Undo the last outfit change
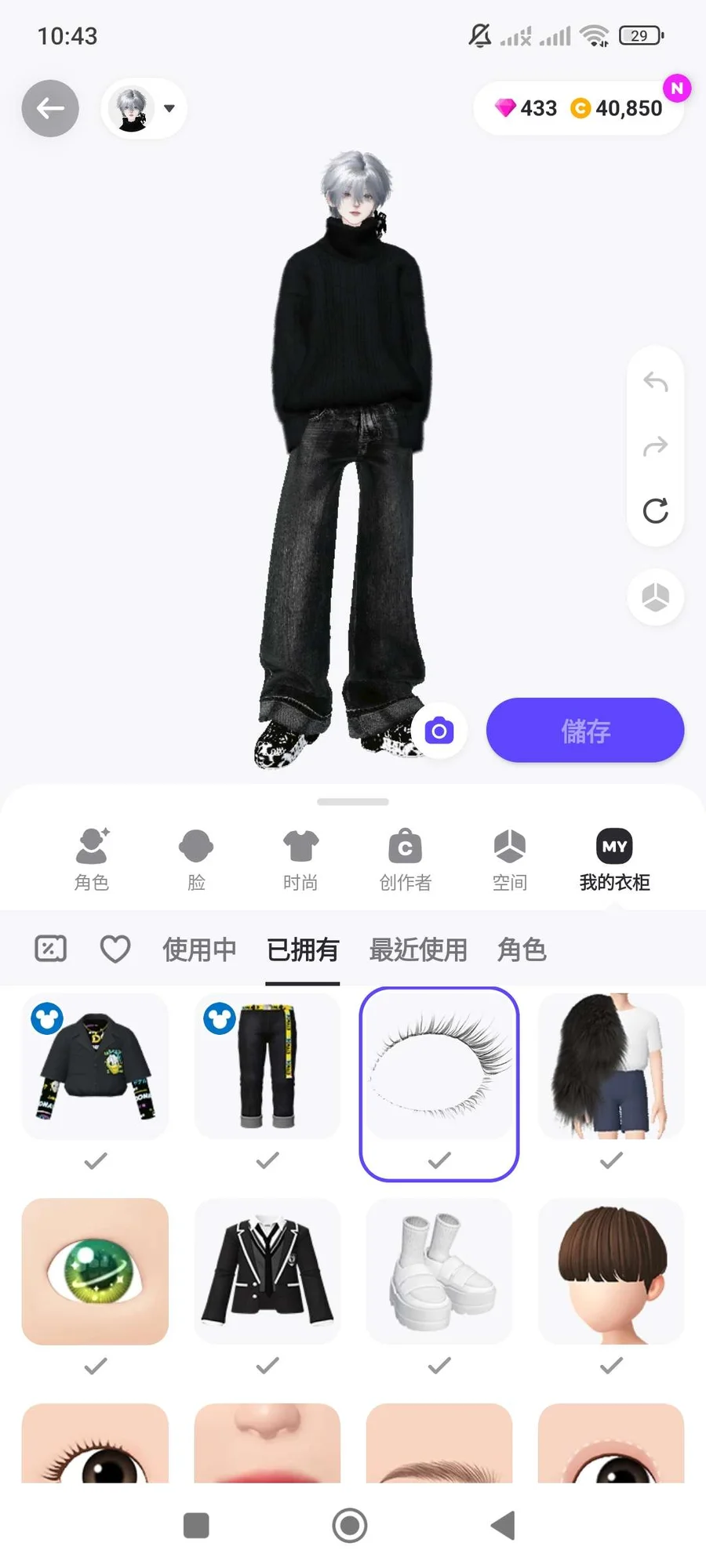Viewport: 706px width, 1568px height. pyautogui.click(x=655, y=383)
